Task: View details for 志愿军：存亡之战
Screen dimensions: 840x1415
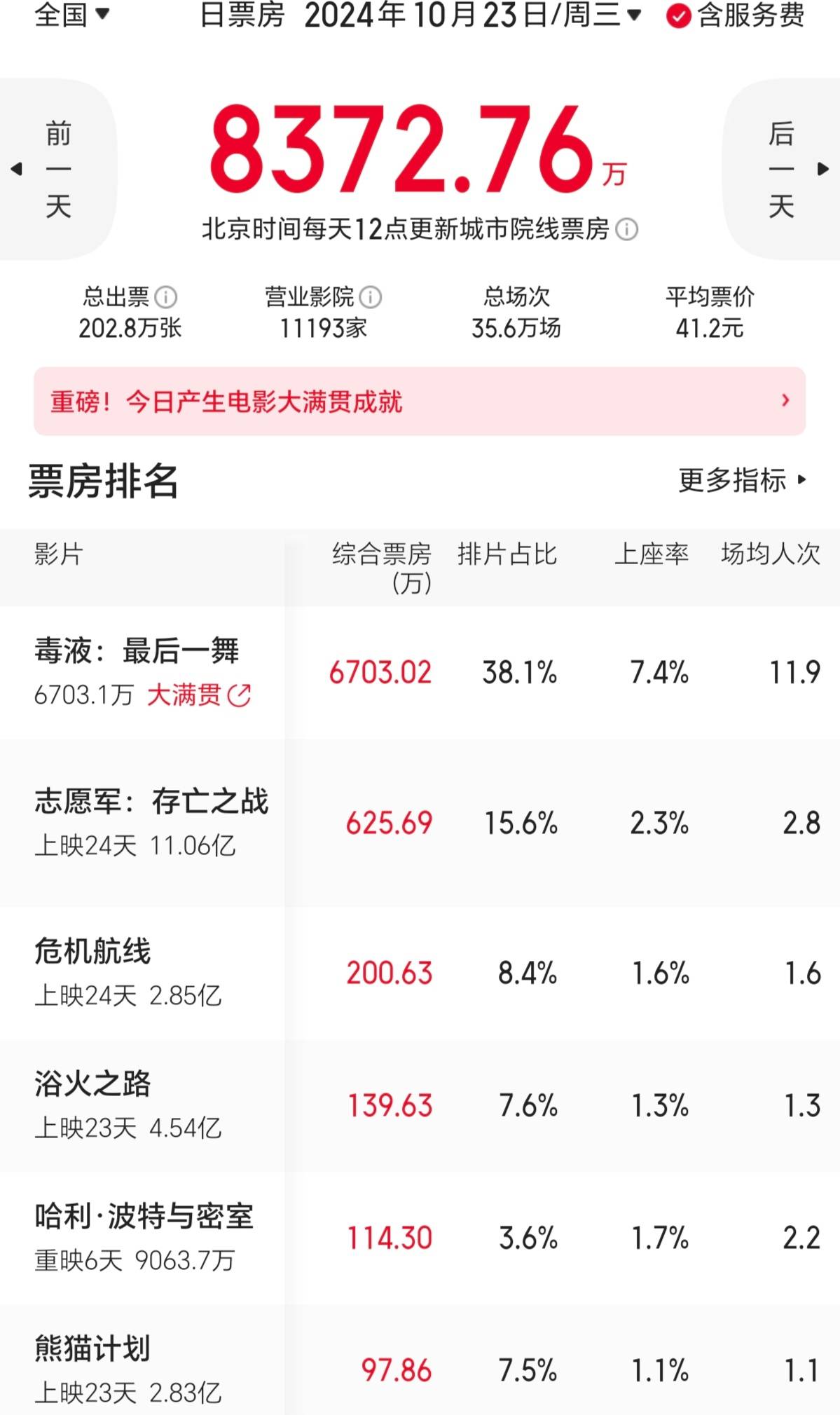Action: tap(151, 802)
